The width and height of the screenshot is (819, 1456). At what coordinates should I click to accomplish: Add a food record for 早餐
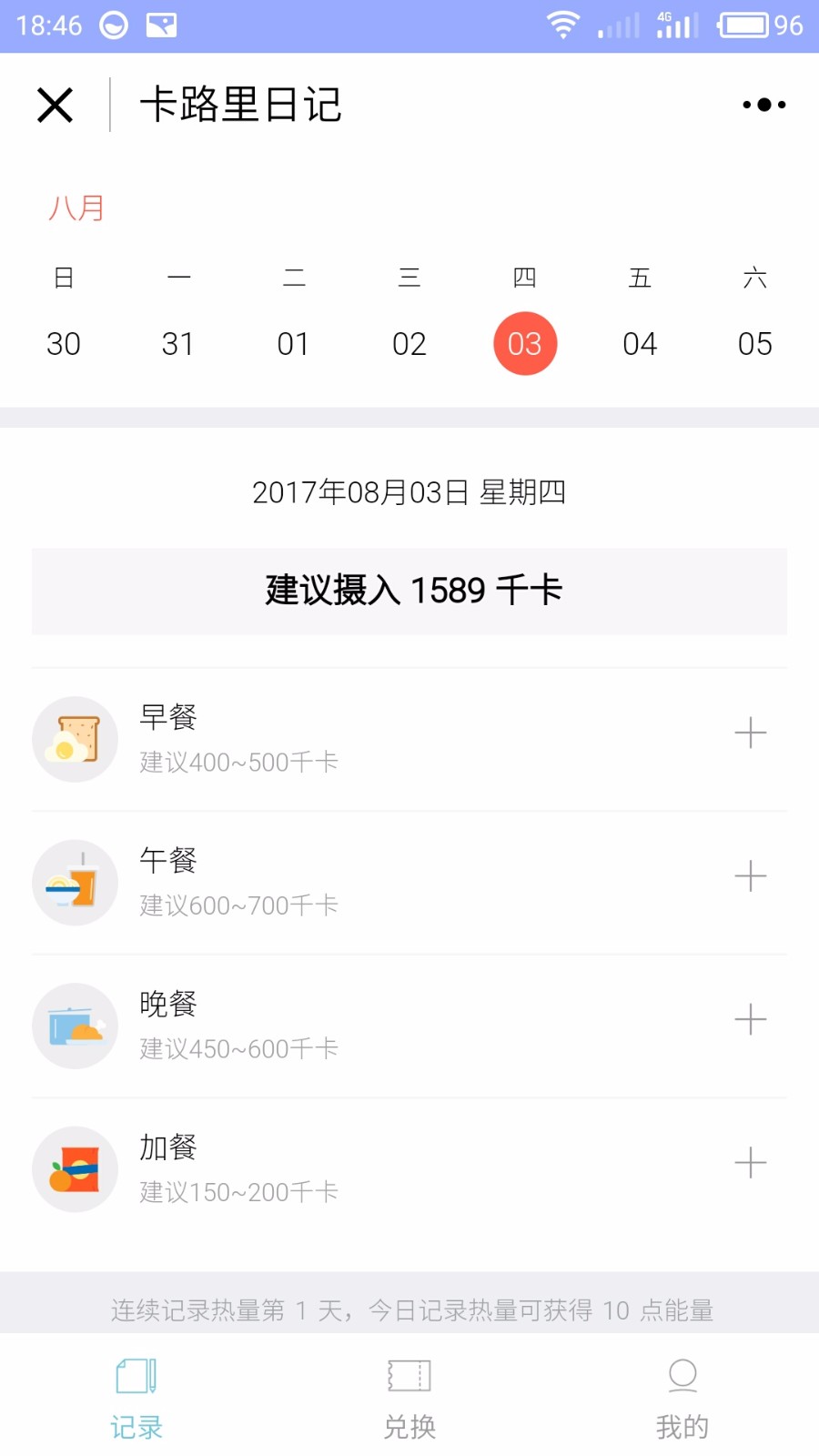(x=751, y=733)
